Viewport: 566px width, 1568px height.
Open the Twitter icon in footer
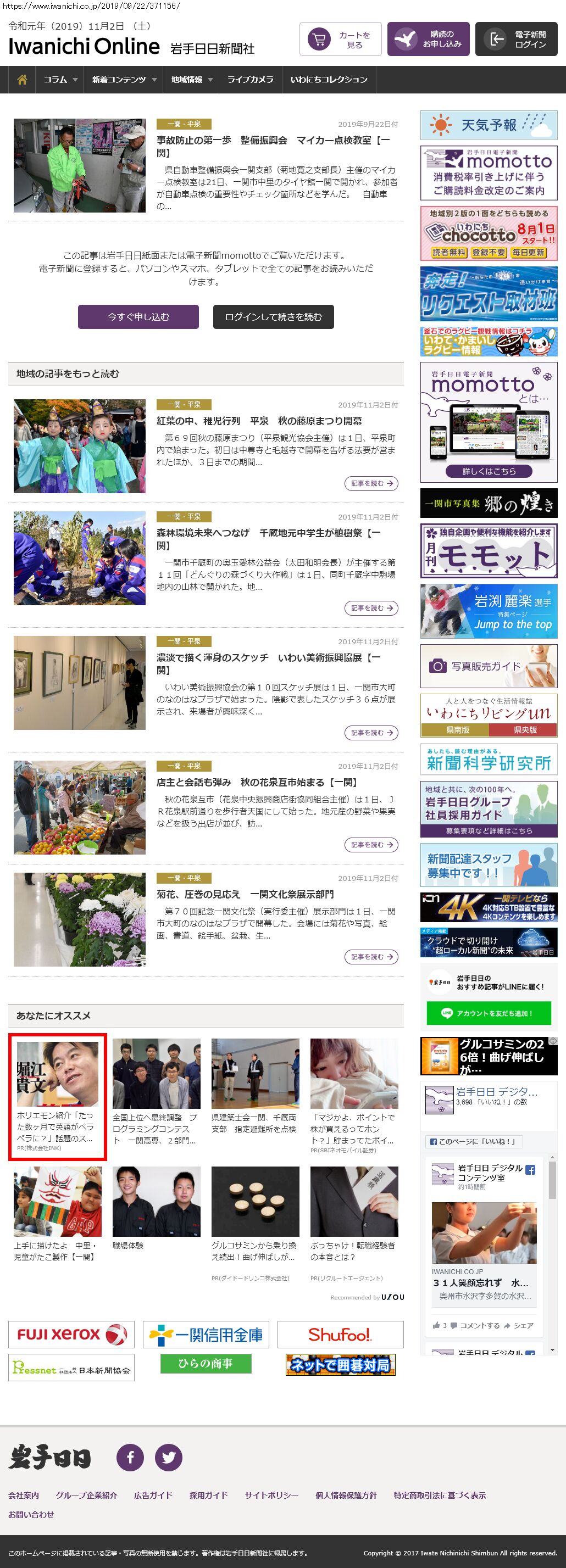tap(169, 1457)
